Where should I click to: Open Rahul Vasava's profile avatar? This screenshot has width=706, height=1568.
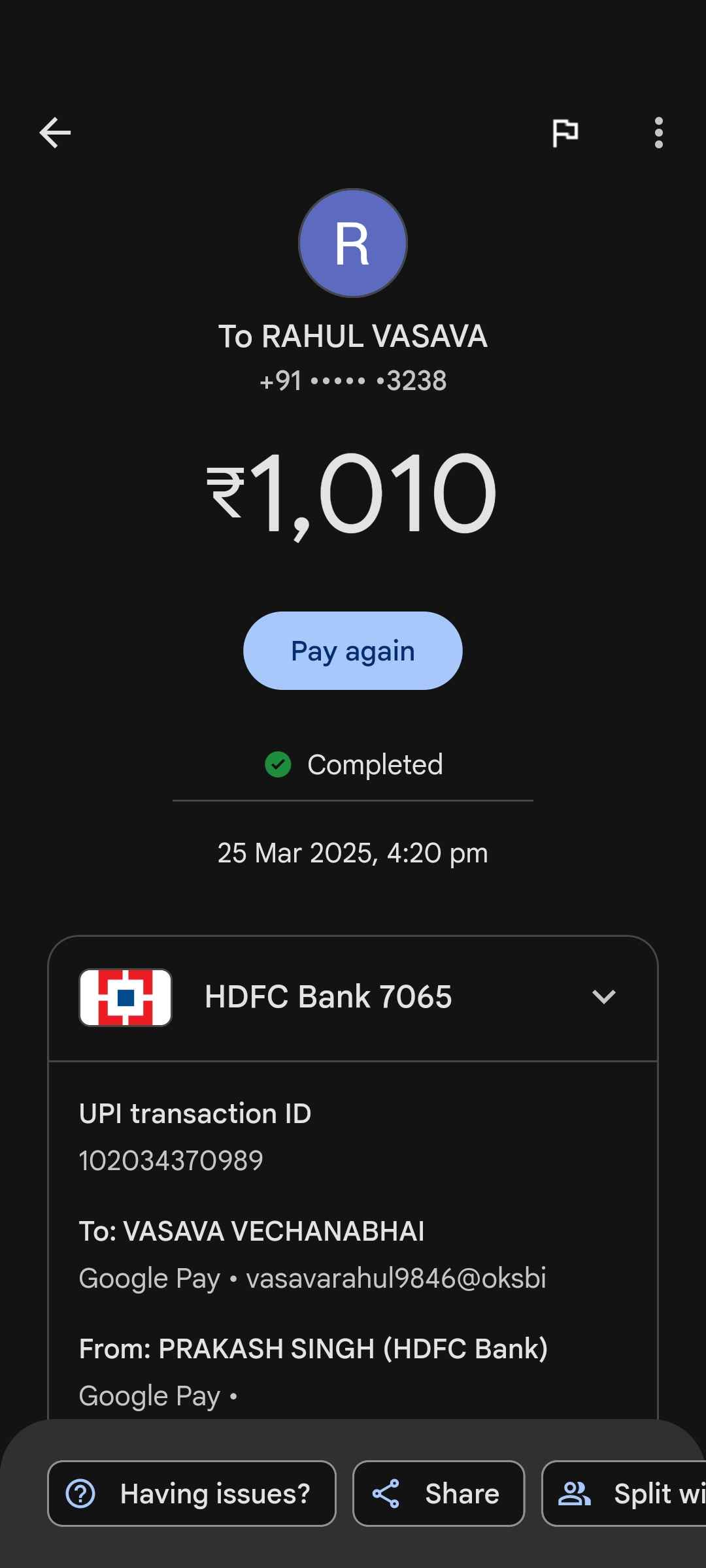pos(353,243)
